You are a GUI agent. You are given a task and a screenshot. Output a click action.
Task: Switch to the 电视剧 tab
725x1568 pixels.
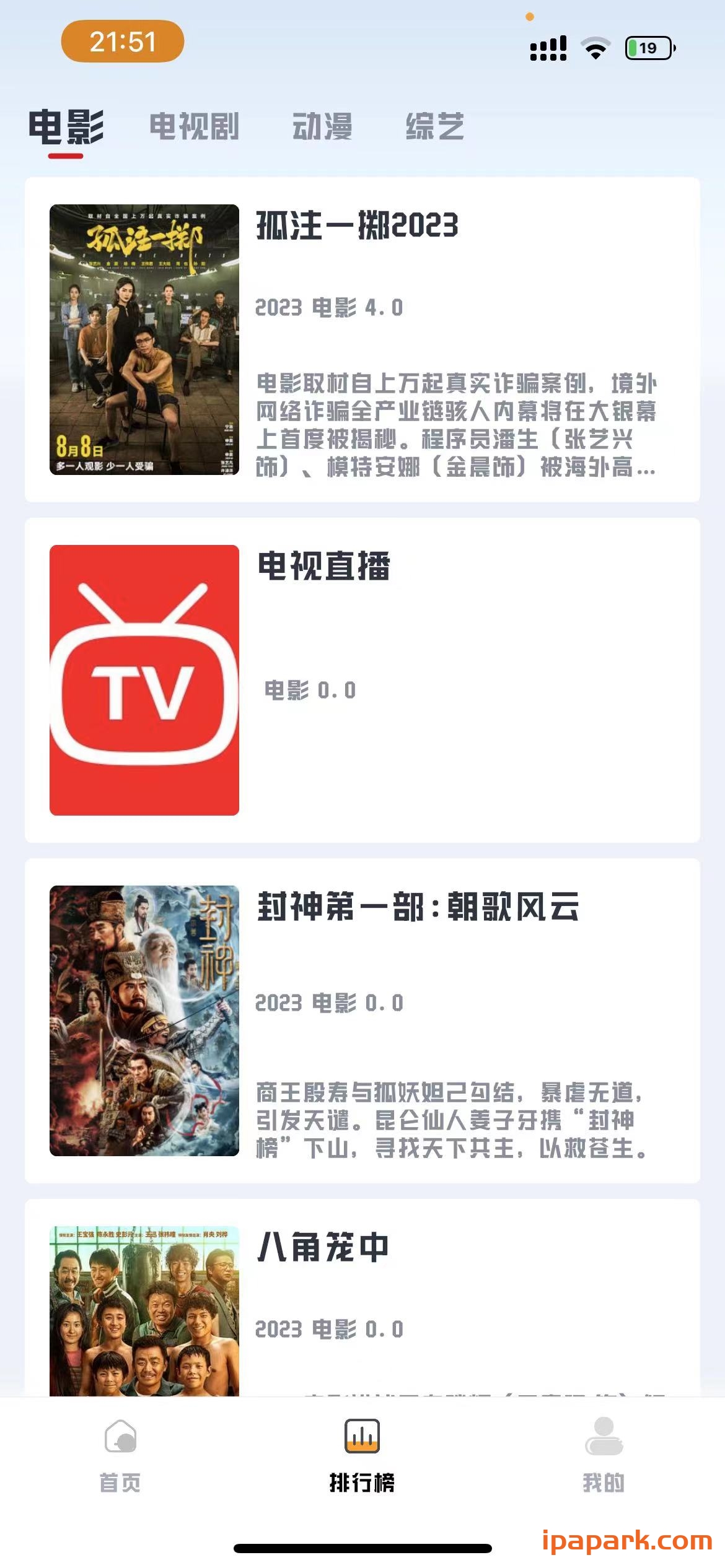pyautogui.click(x=194, y=127)
